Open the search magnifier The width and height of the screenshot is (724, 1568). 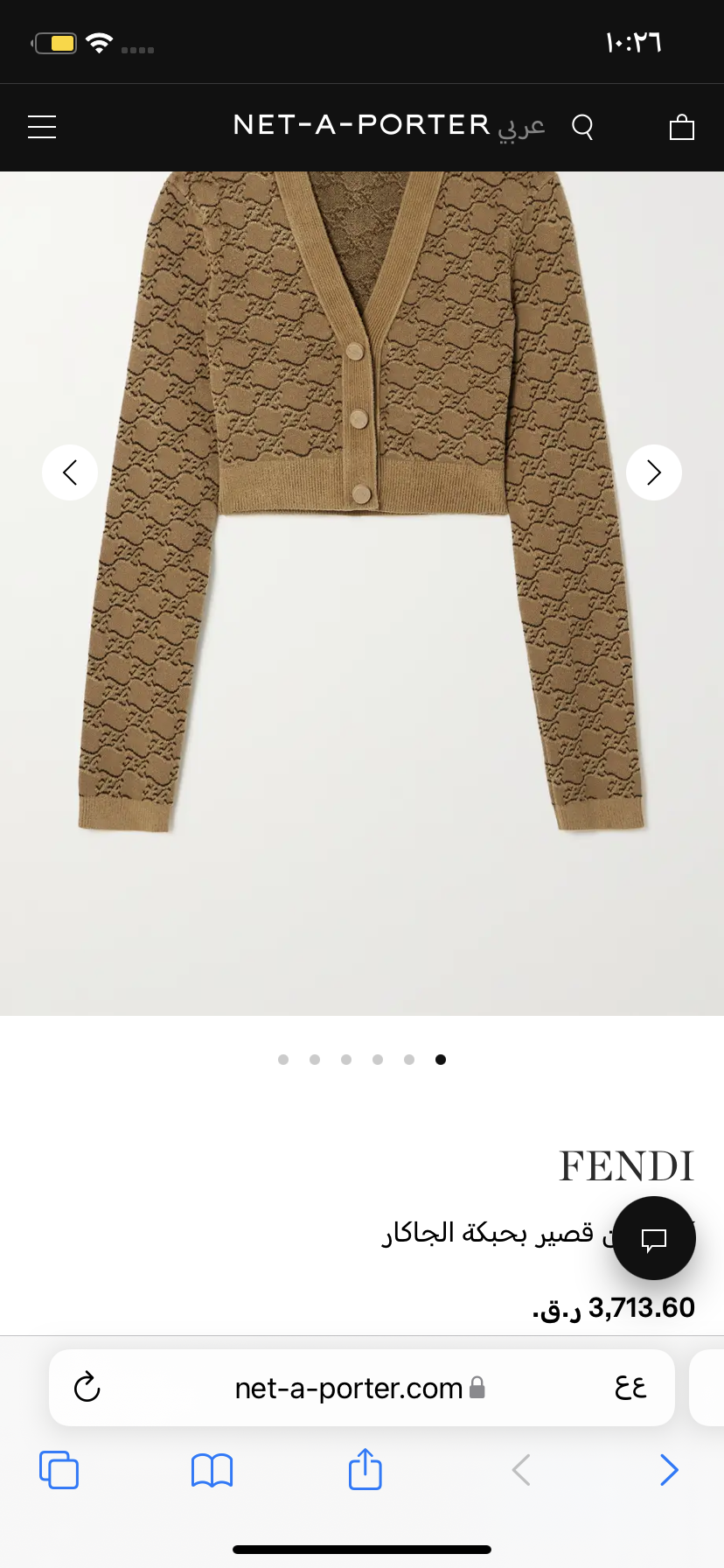click(582, 128)
